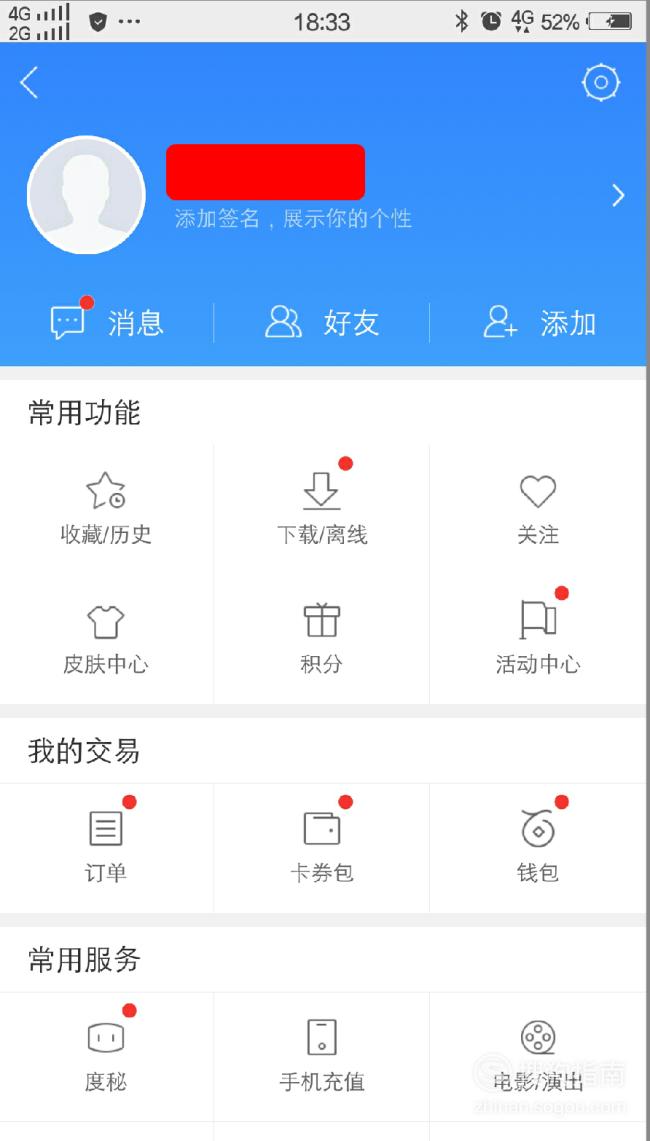View 好友 friends list

(322, 322)
